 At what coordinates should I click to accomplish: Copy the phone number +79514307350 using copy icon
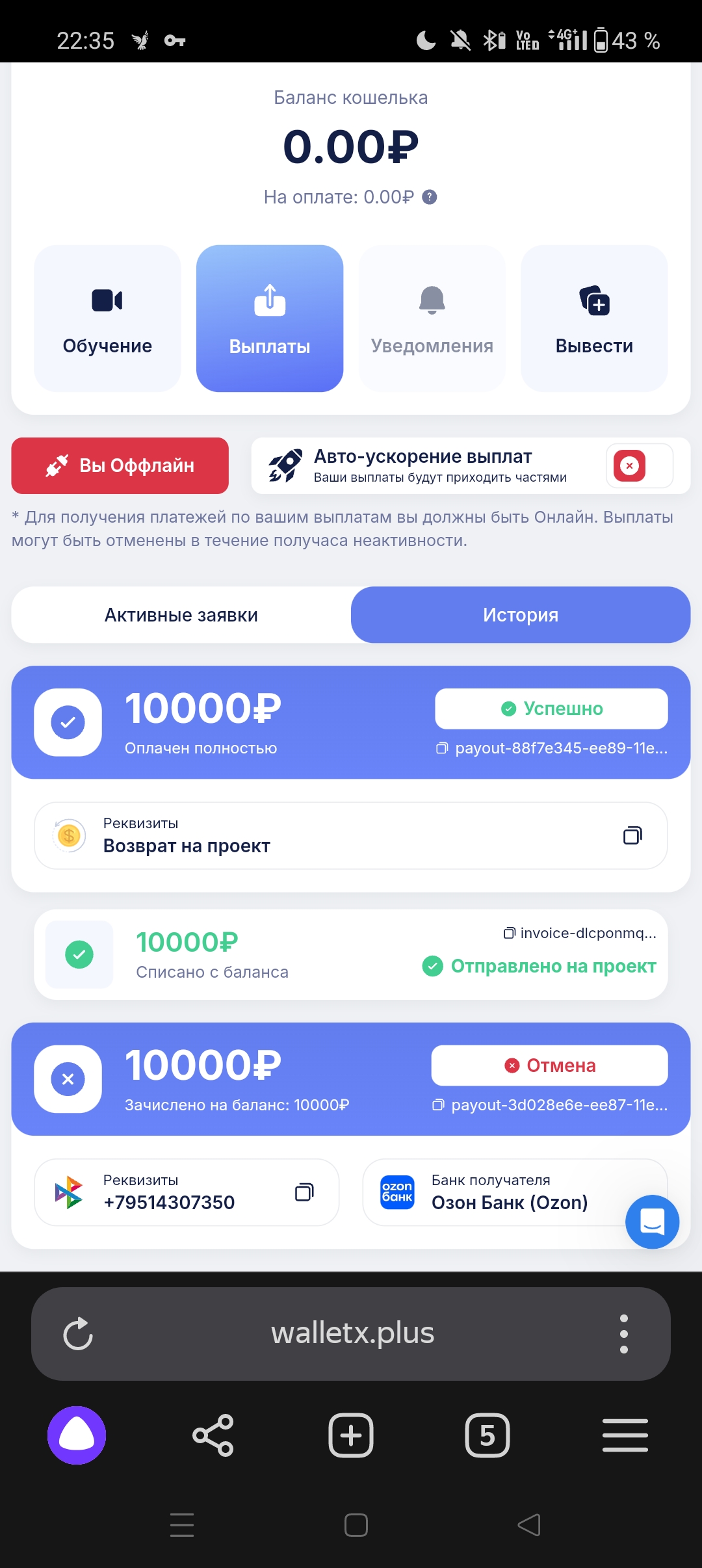click(x=304, y=1192)
